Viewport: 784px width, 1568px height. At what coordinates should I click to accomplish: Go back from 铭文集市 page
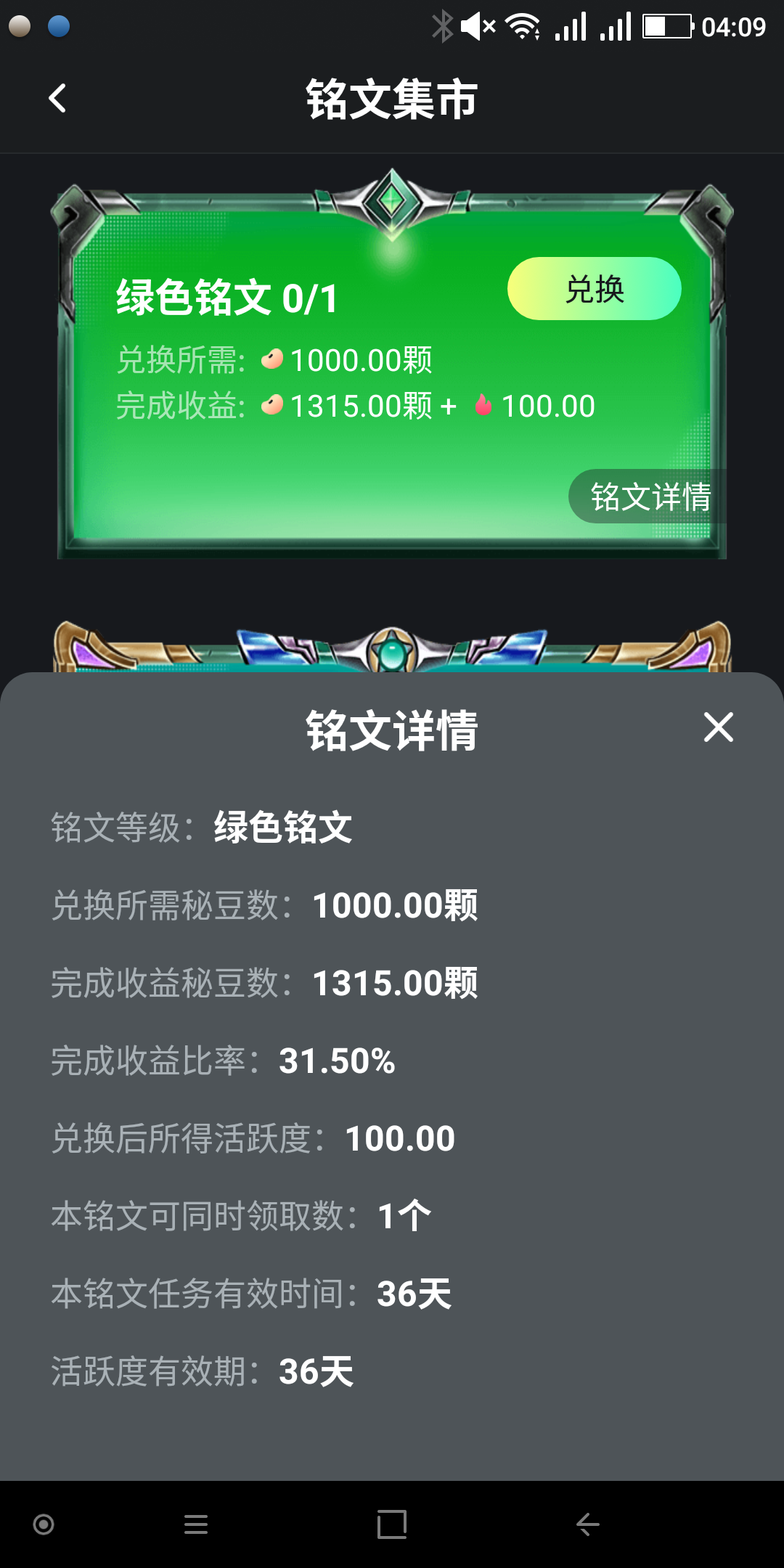point(57,99)
